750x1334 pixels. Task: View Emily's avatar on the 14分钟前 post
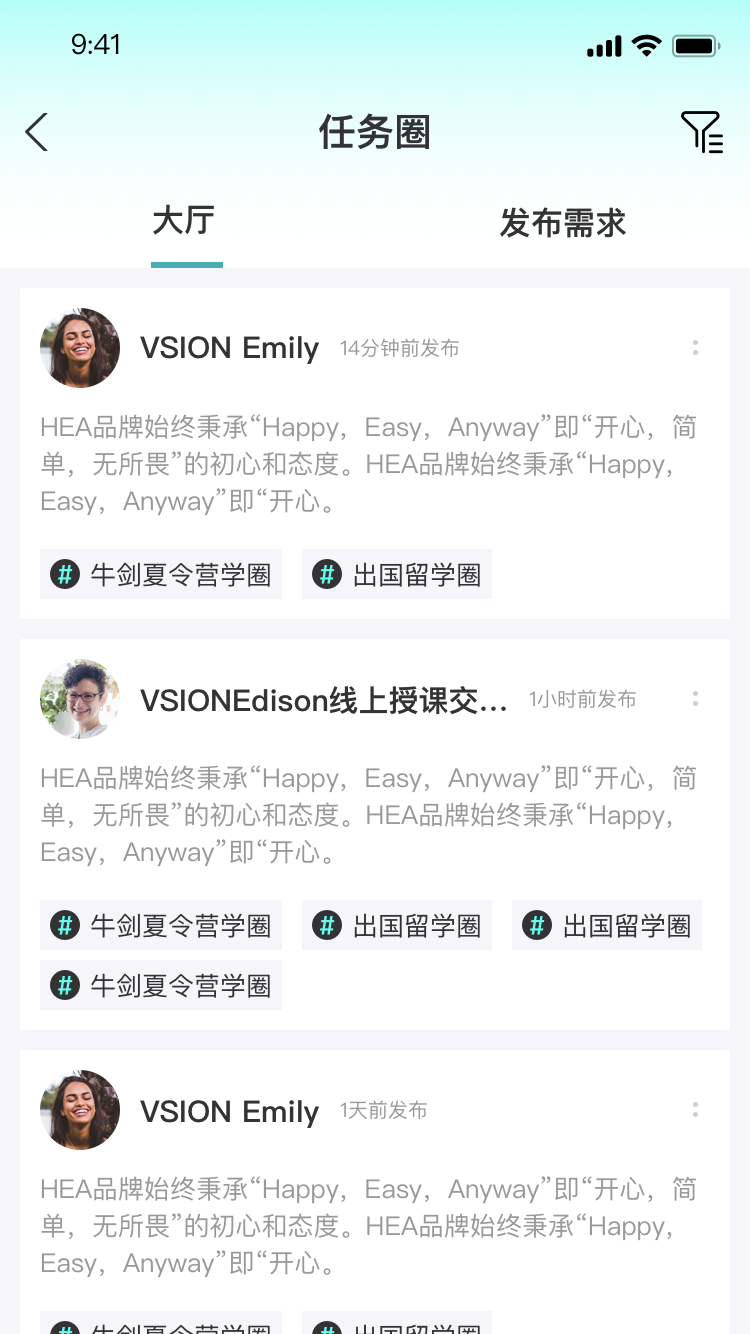(80, 348)
